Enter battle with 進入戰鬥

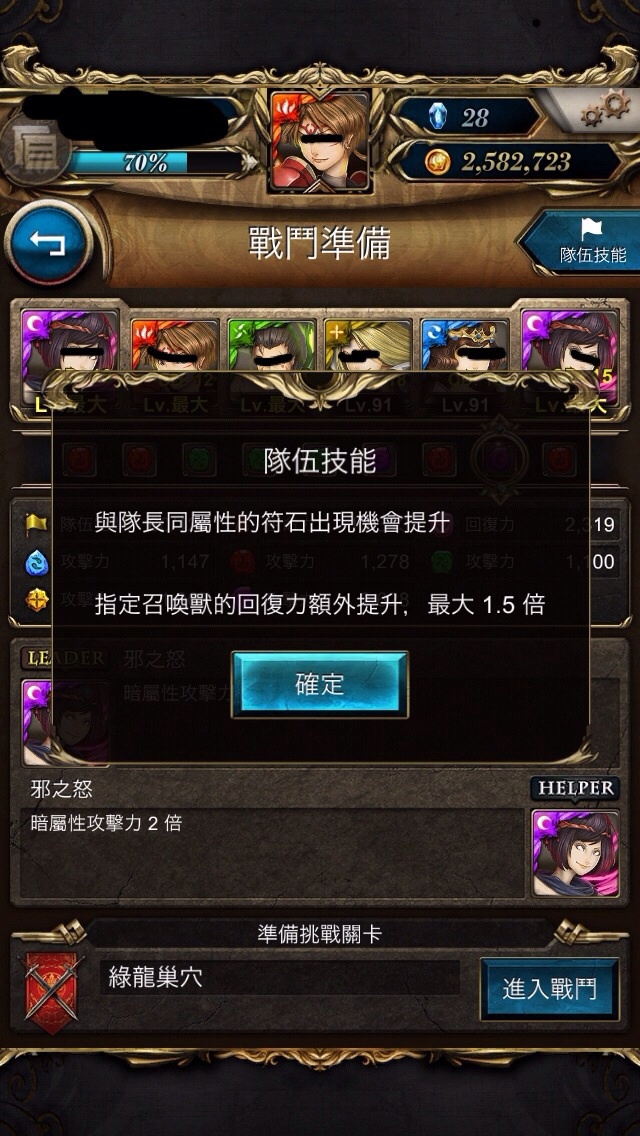pyautogui.click(x=549, y=988)
